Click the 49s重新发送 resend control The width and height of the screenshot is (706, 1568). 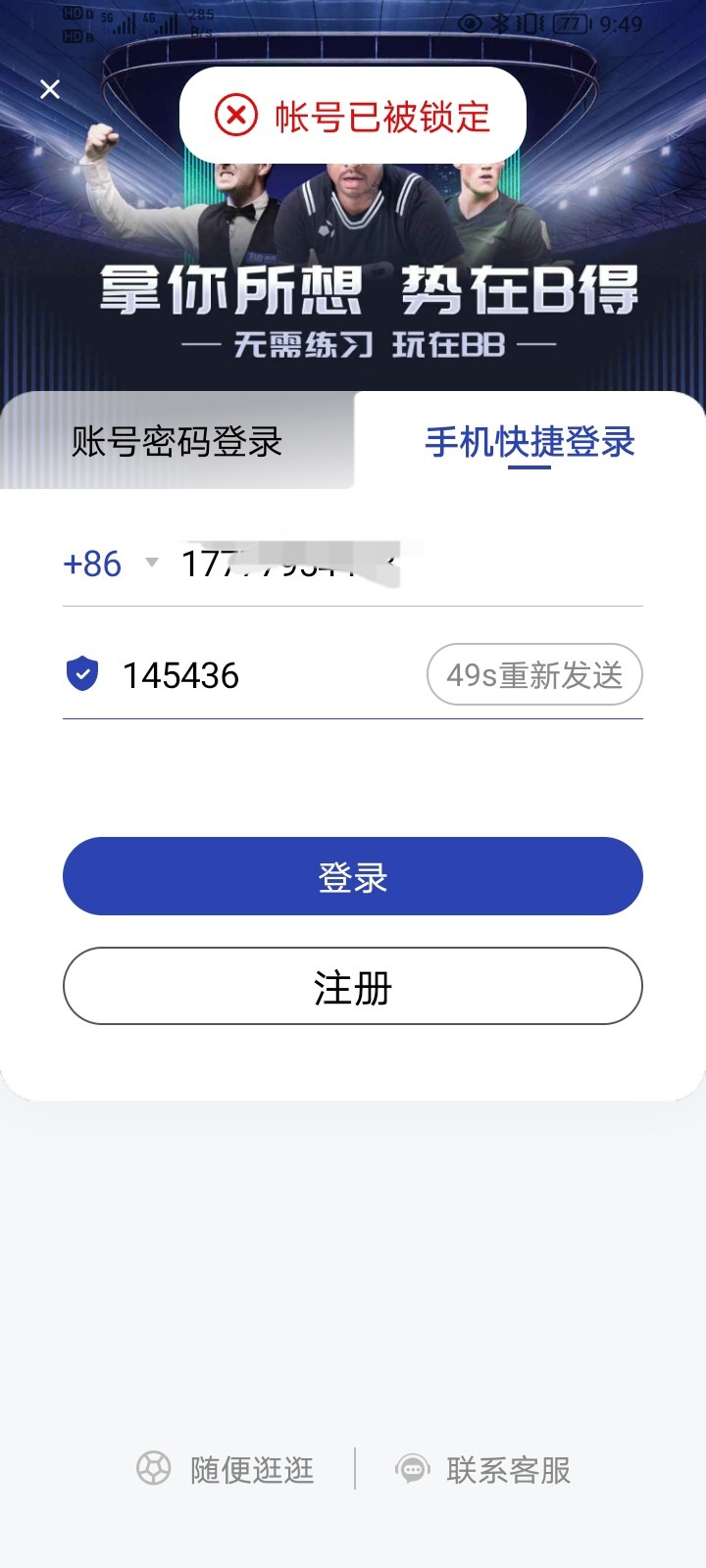coord(534,674)
